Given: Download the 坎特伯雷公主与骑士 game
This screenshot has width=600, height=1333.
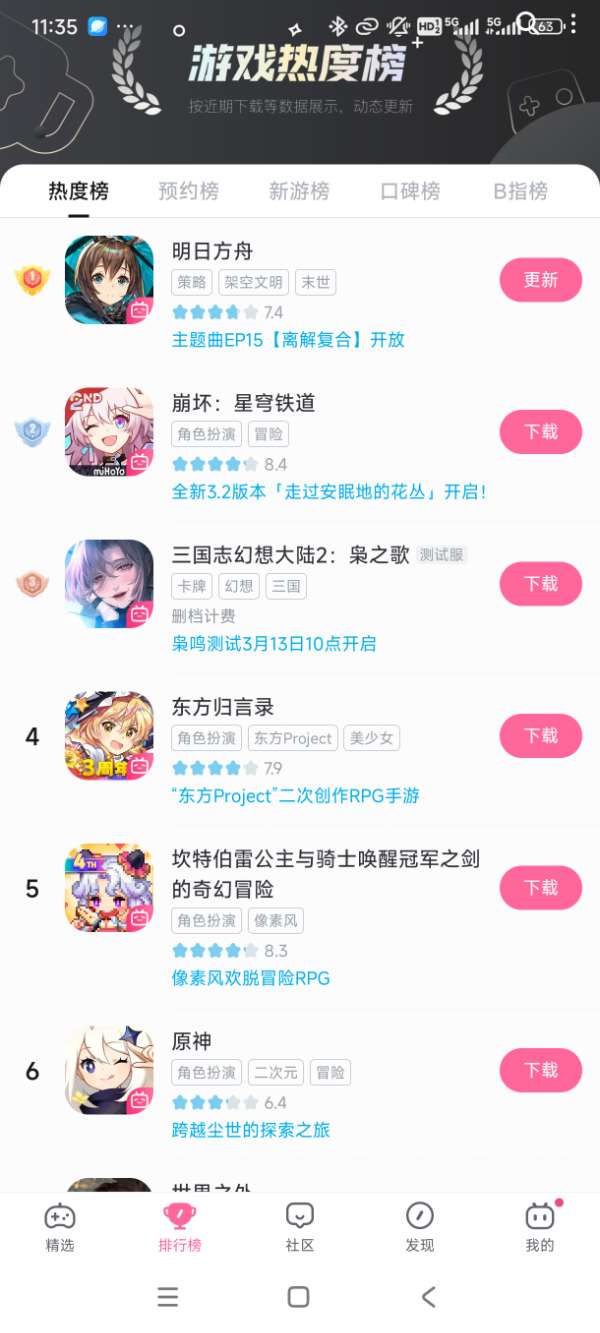Looking at the screenshot, I should click(540, 888).
